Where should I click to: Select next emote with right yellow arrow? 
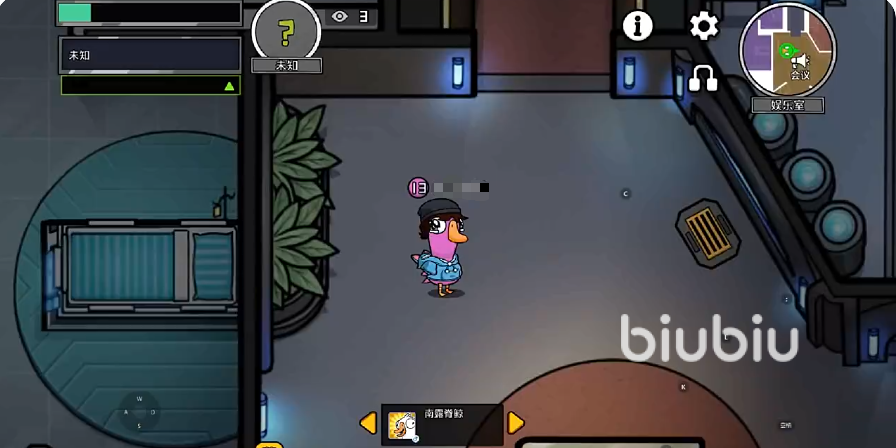(516, 423)
